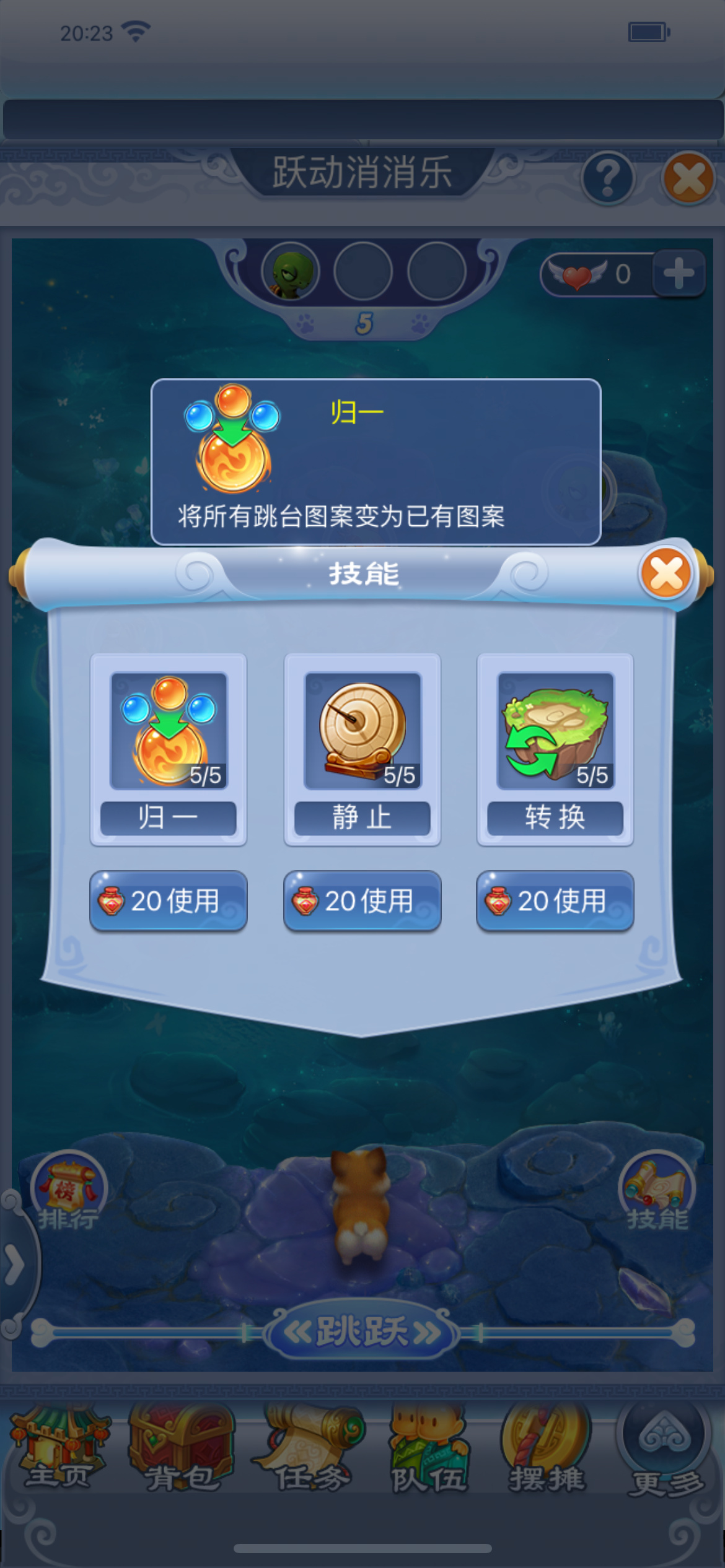The image size is (725, 1568).
Task: Switch to the 队伍 team tab
Action: tap(429, 1449)
